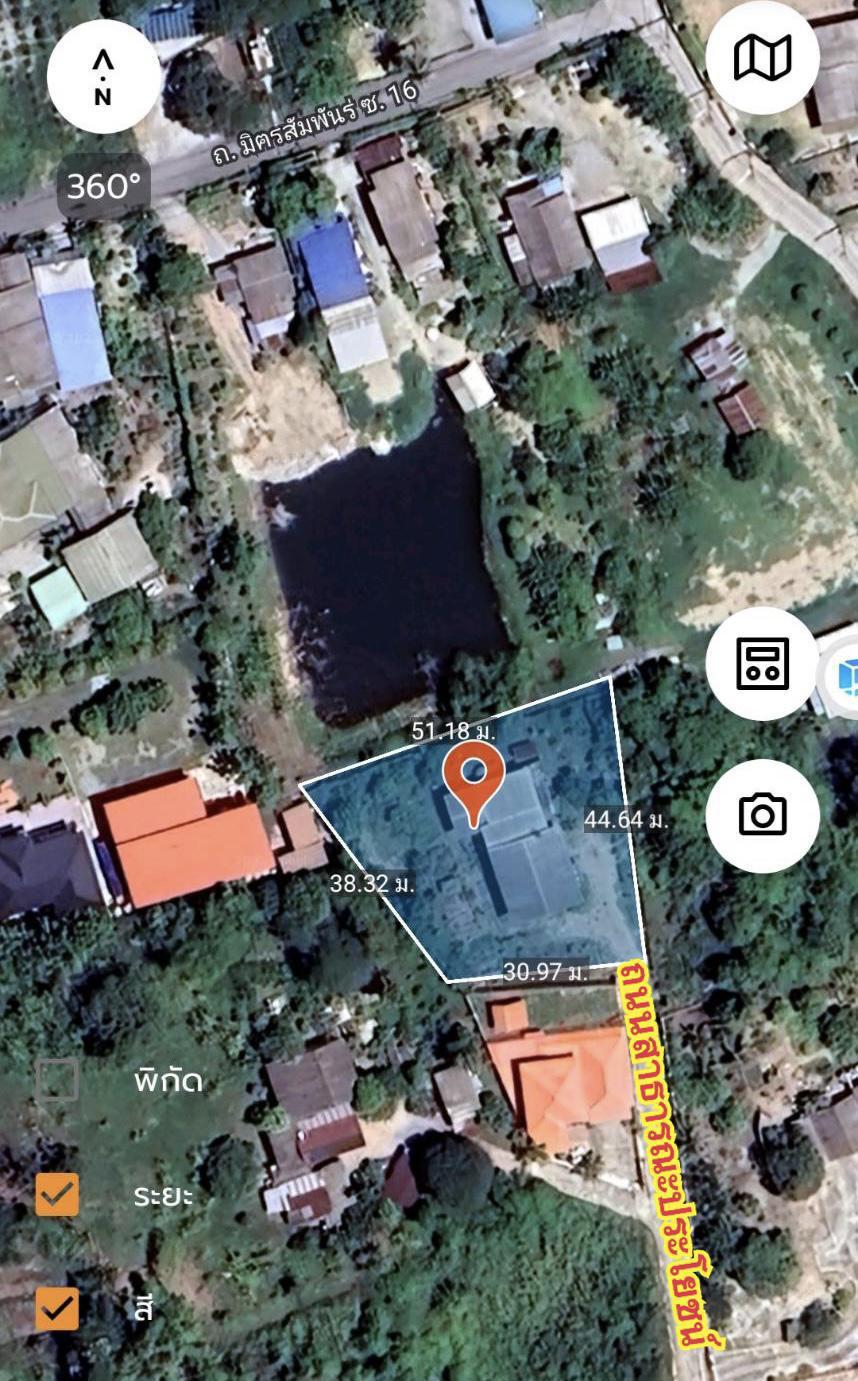Tap the calculator-style panel button
Viewport: 858px width, 1381px height.
[762, 663]
